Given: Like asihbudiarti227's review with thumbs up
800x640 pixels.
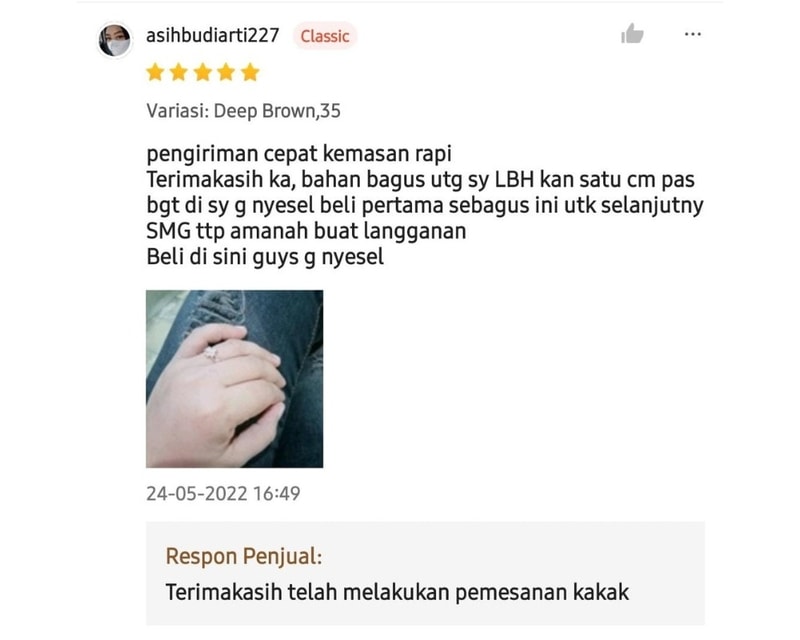Looking at the screenshot, I should tap(632, 34).
